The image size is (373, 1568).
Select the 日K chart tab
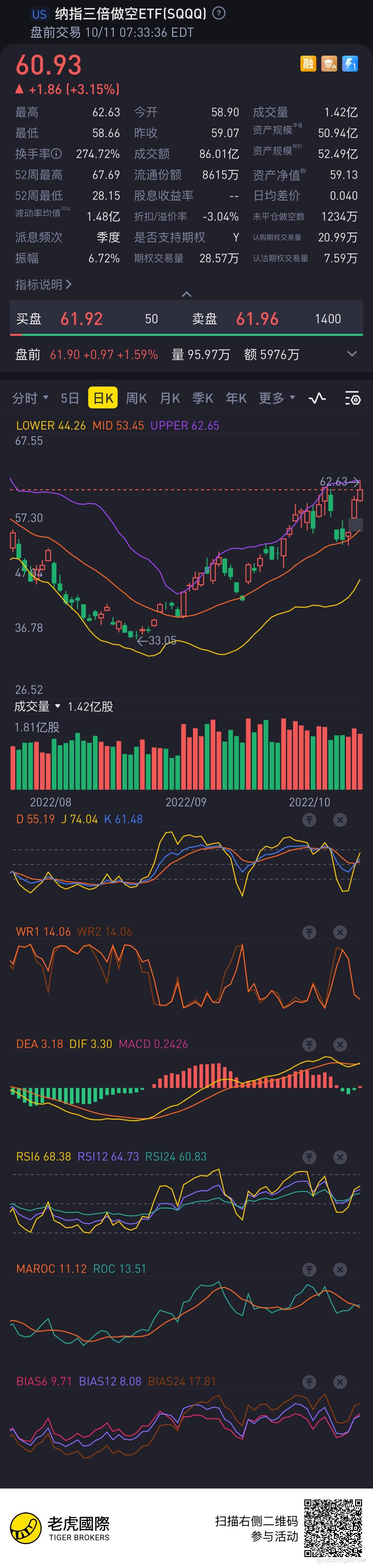(x=103, y=398)
